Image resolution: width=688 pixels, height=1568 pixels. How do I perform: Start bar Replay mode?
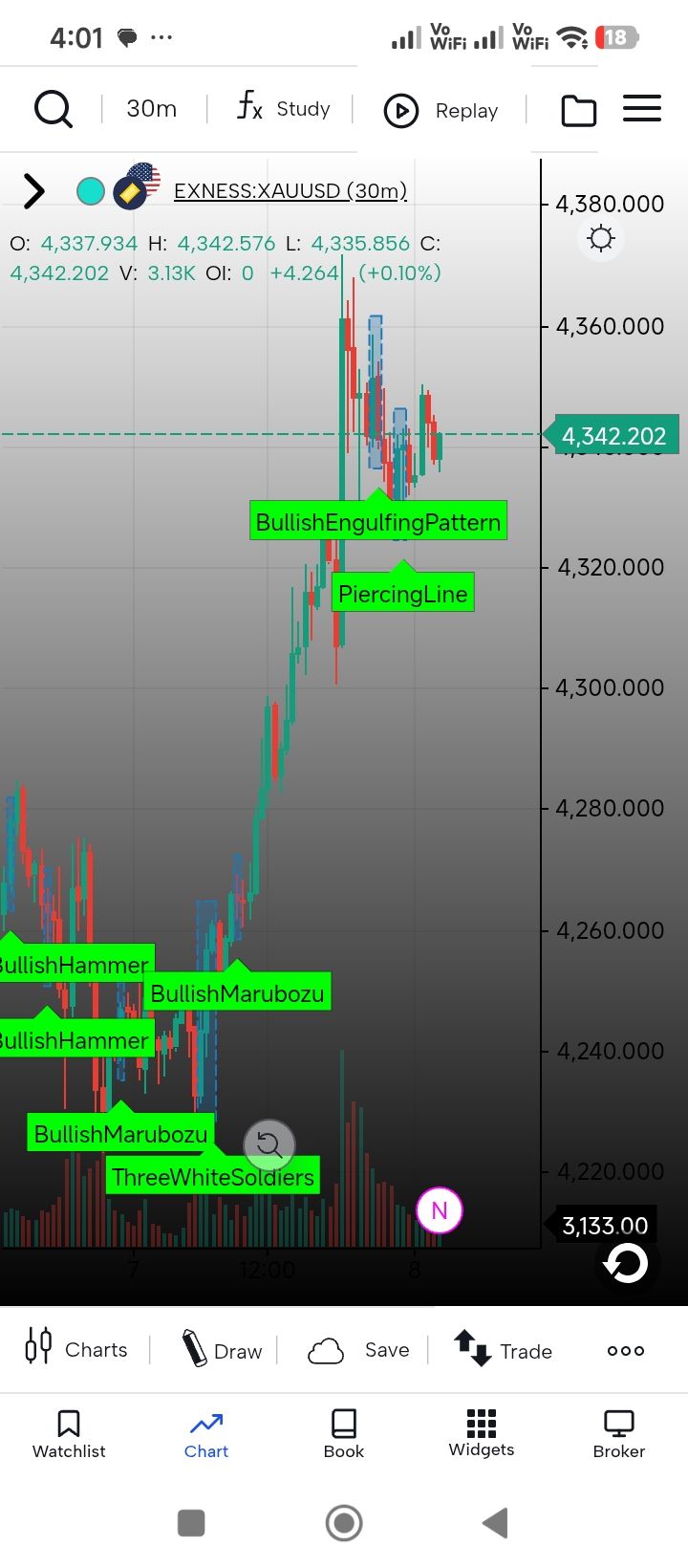[x=441, y=111]
